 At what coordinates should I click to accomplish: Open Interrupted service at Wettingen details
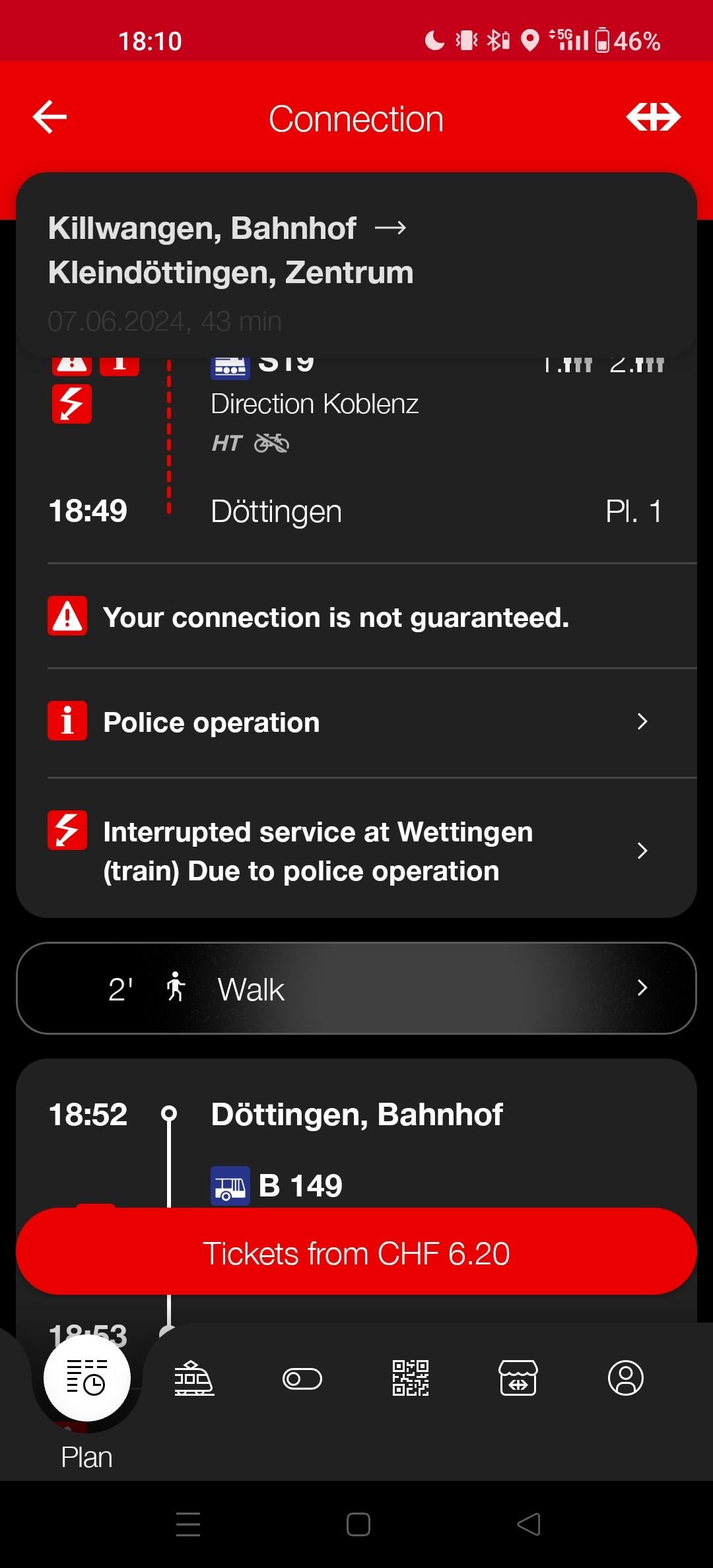tap(356, 851)
